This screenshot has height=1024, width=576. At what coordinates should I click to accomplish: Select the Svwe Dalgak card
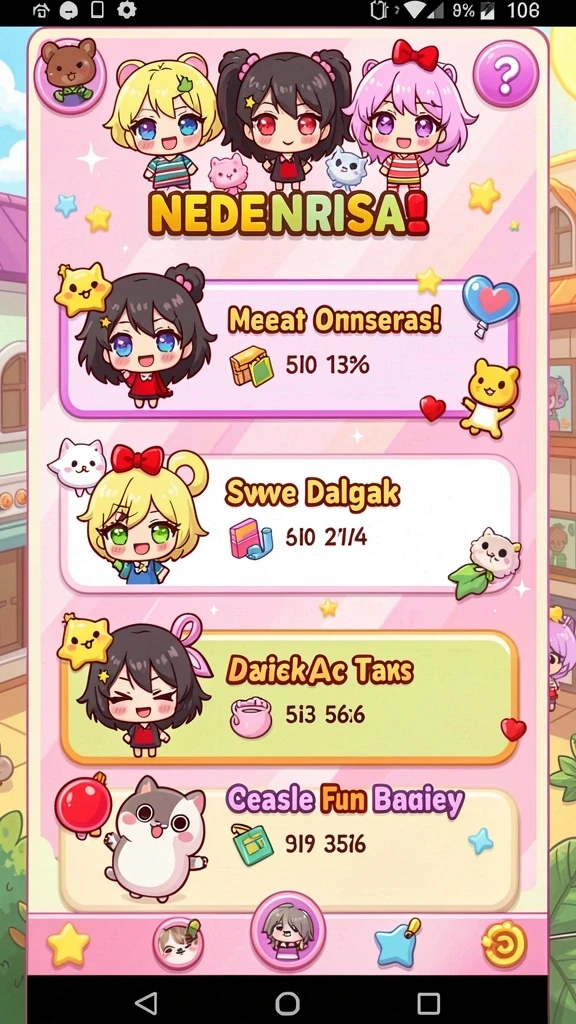point(290,524)
